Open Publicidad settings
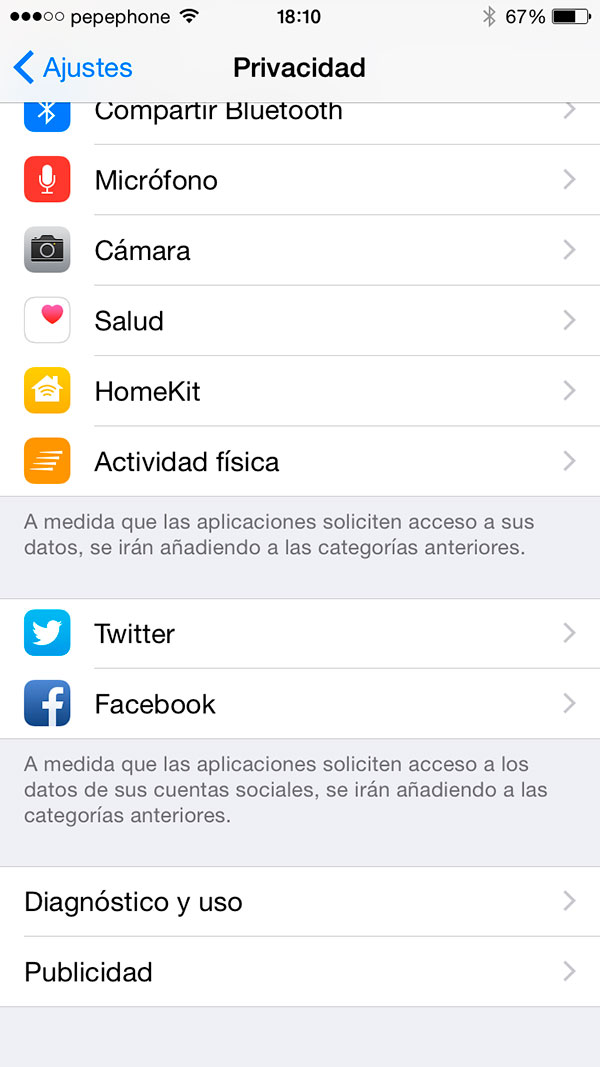The width and height of the screenshot is (600, 1067). [x=300, y=972]
